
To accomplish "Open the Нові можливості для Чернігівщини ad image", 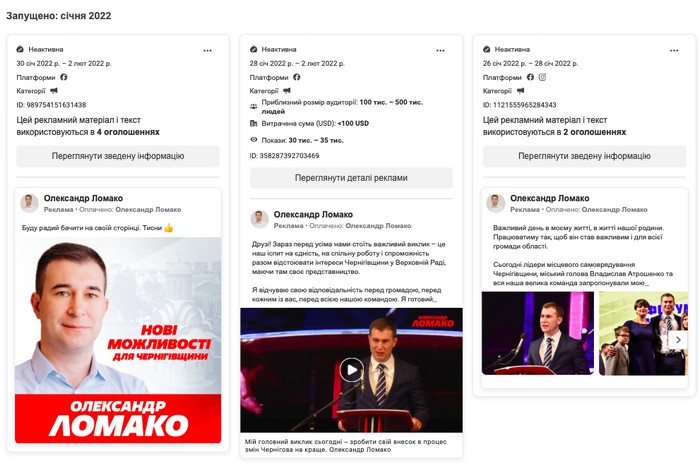I will coord(118,339).
